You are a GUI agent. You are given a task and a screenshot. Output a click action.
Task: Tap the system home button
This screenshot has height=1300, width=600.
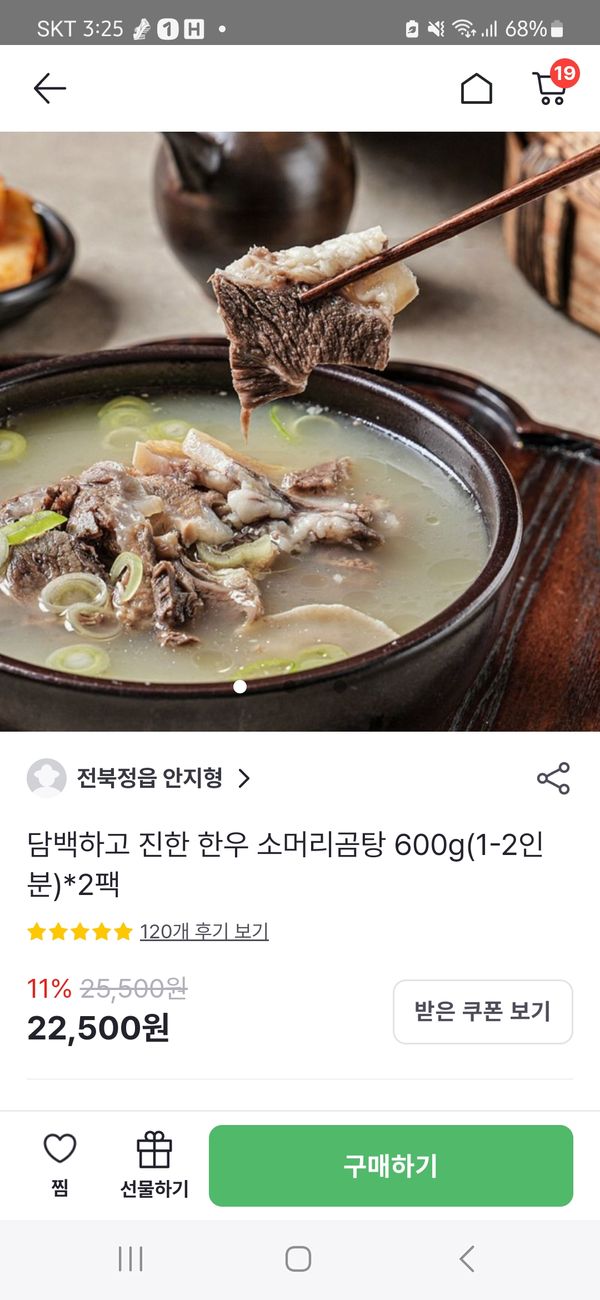[298, 1259]
